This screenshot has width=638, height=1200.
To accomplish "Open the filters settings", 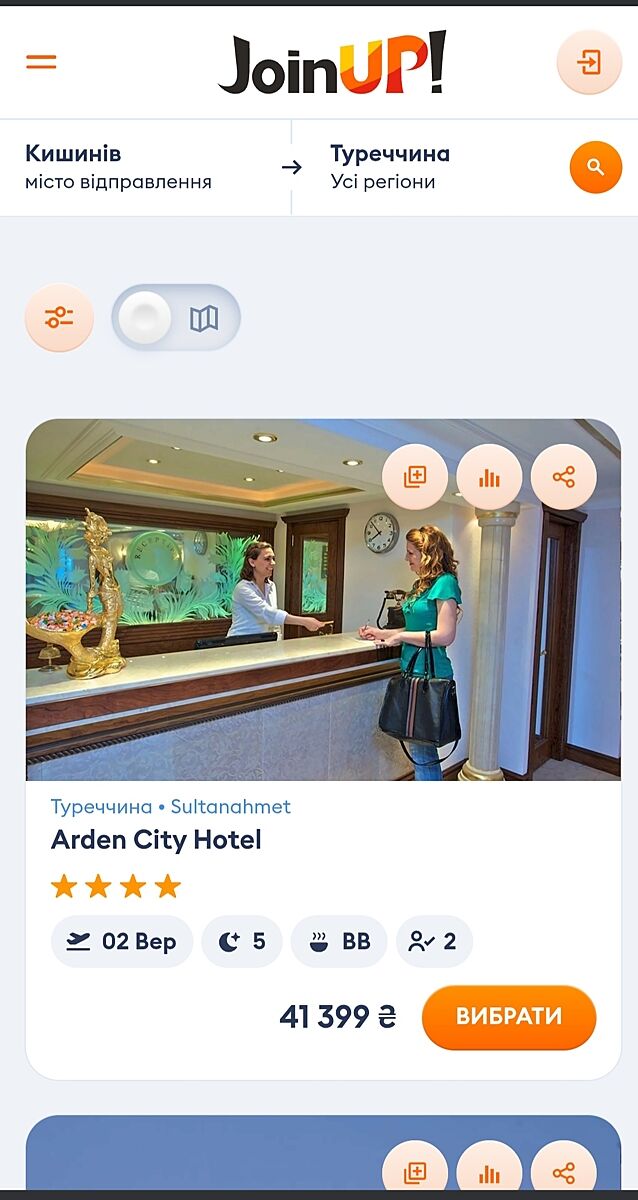I will pyautogui.click(x=59, y=318).
